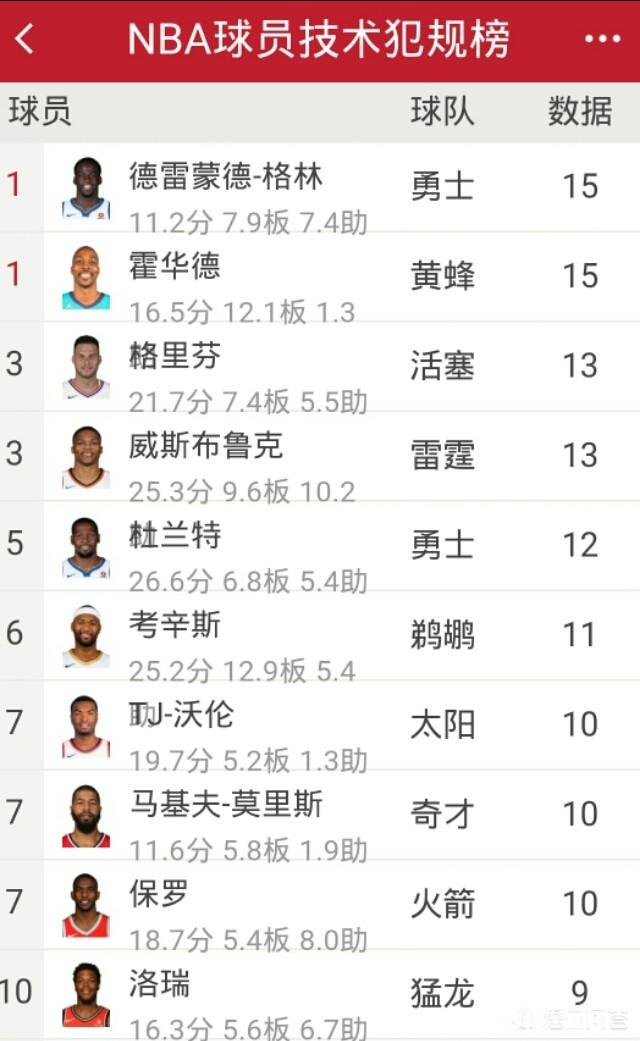Open the three-dot overflow menu

click(x=602, y=40)
